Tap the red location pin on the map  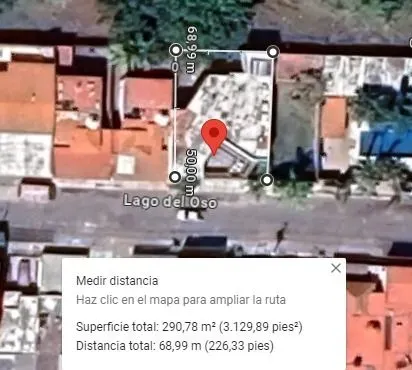tap(214, 137)
